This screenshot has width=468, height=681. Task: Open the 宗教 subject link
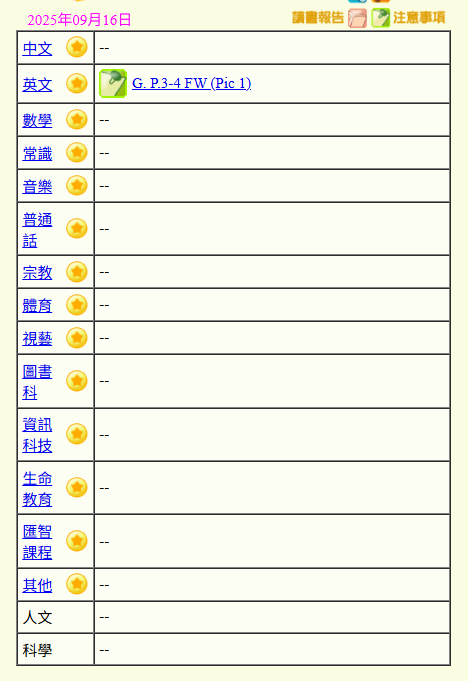point(37,272)
